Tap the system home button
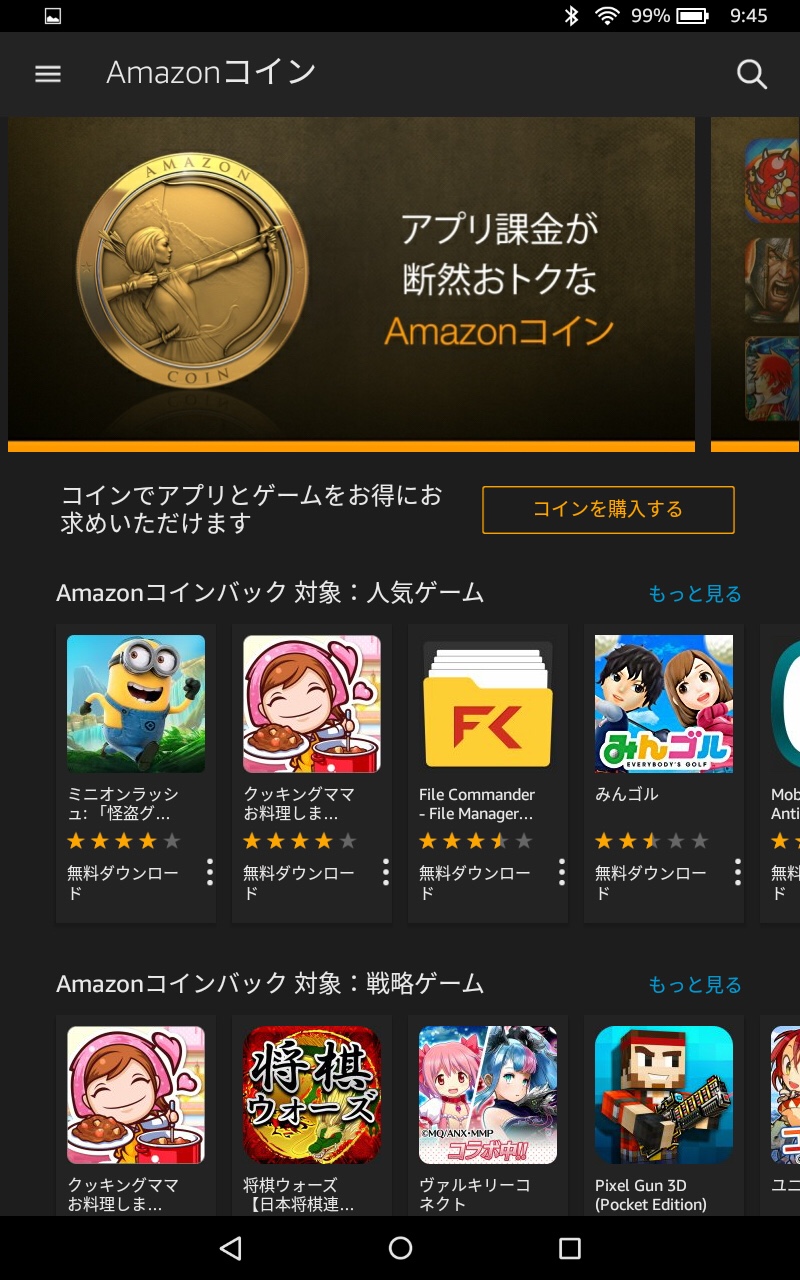Screen dimensions: 800x1280 pos(400,1248)
